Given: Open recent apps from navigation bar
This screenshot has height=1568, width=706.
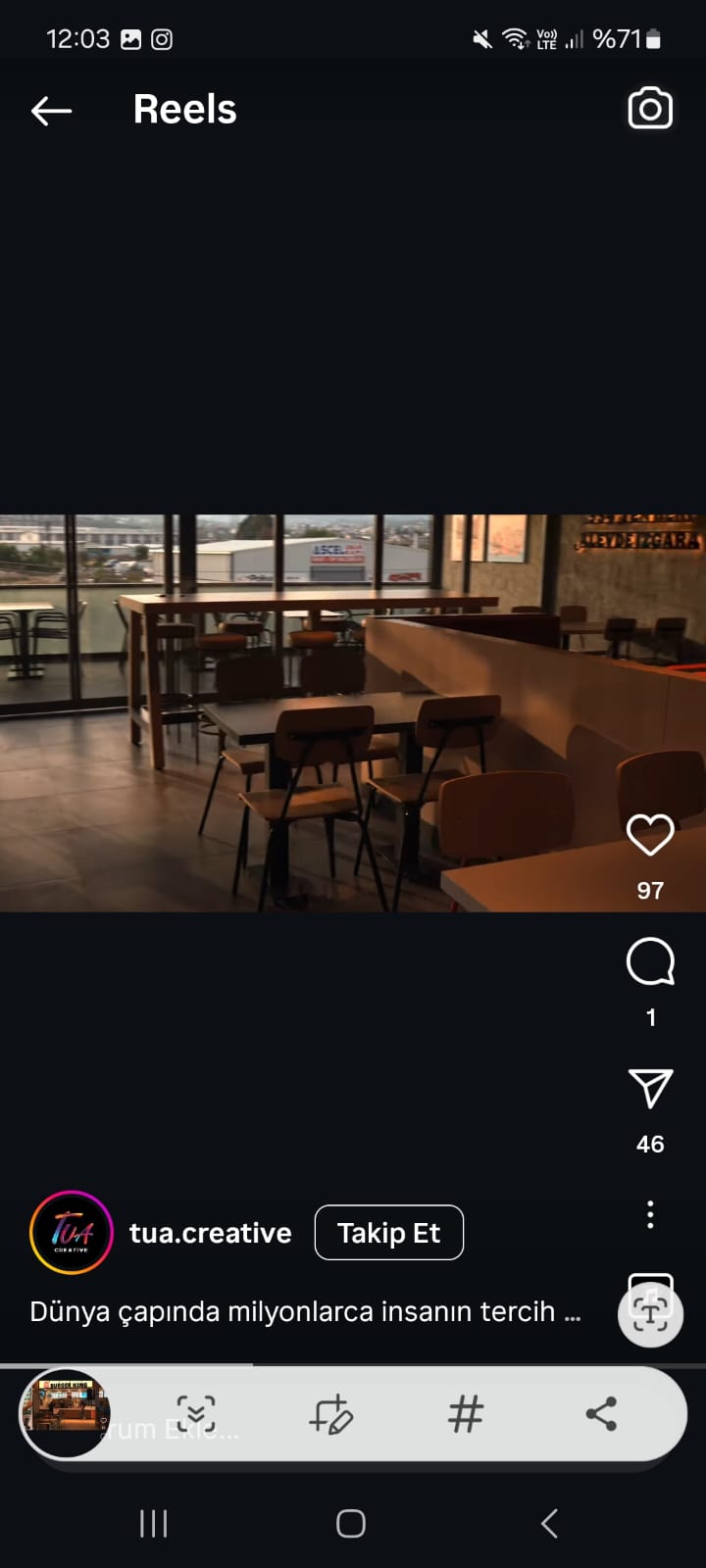Looking at the screenshot, I should 154,1524.
